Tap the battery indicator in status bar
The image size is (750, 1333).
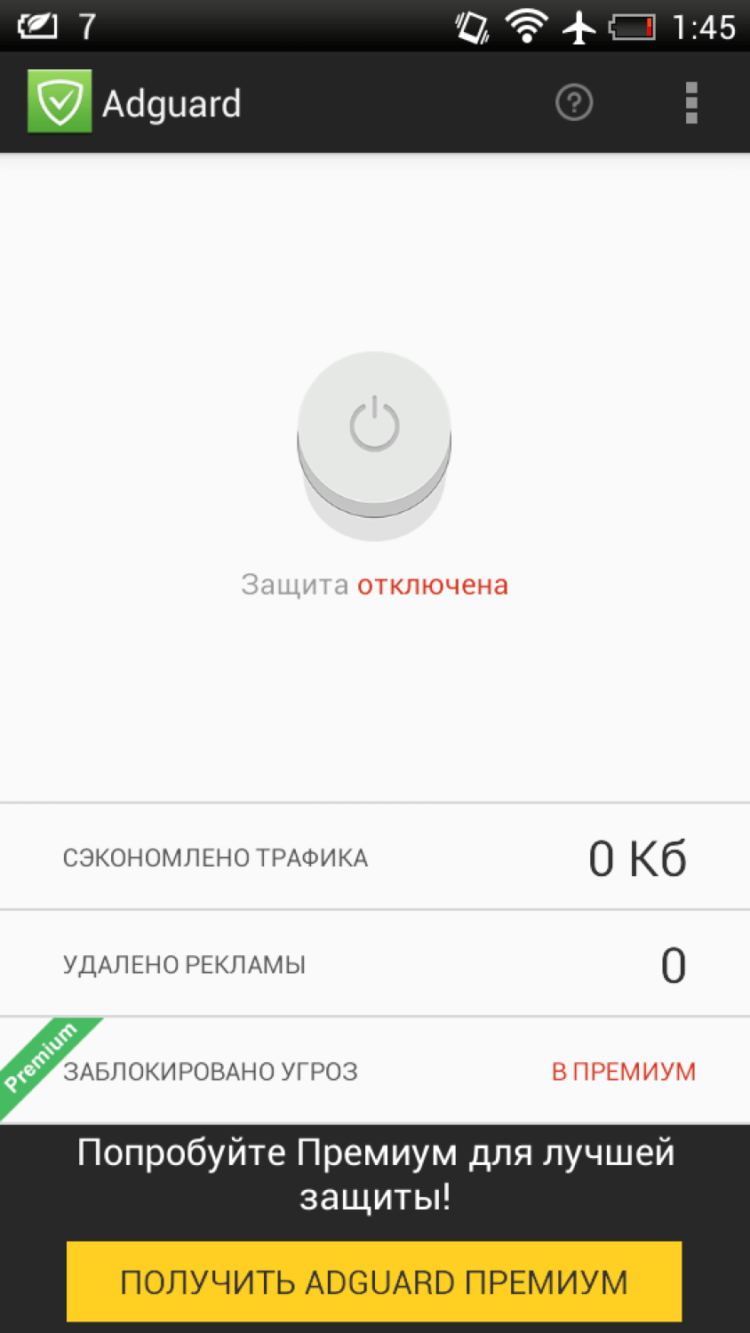pyautogui.click(x=634, y=27)
